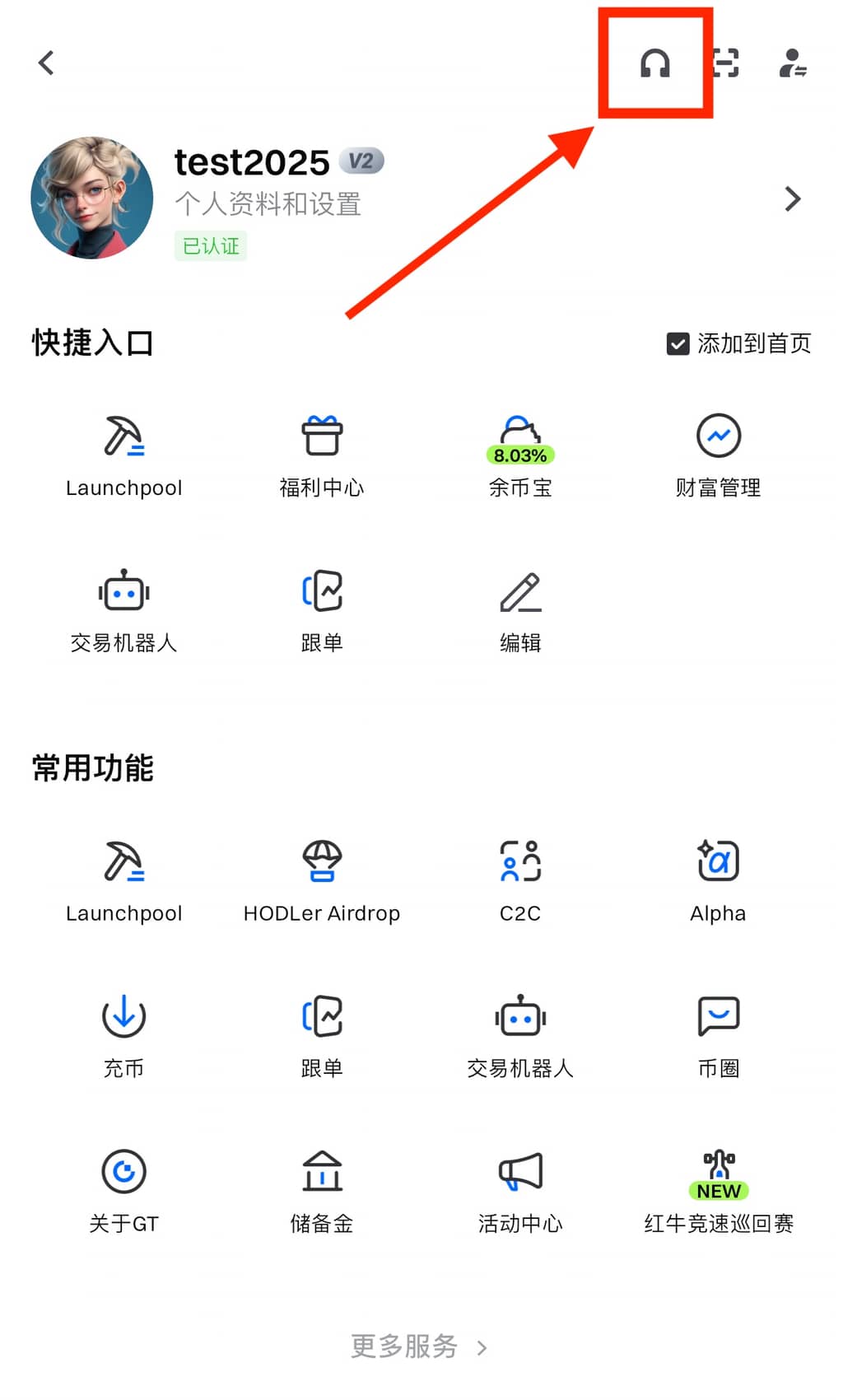Open customer support headset icon
This screenshot has width=843, height=1400.
click(655, 63)
